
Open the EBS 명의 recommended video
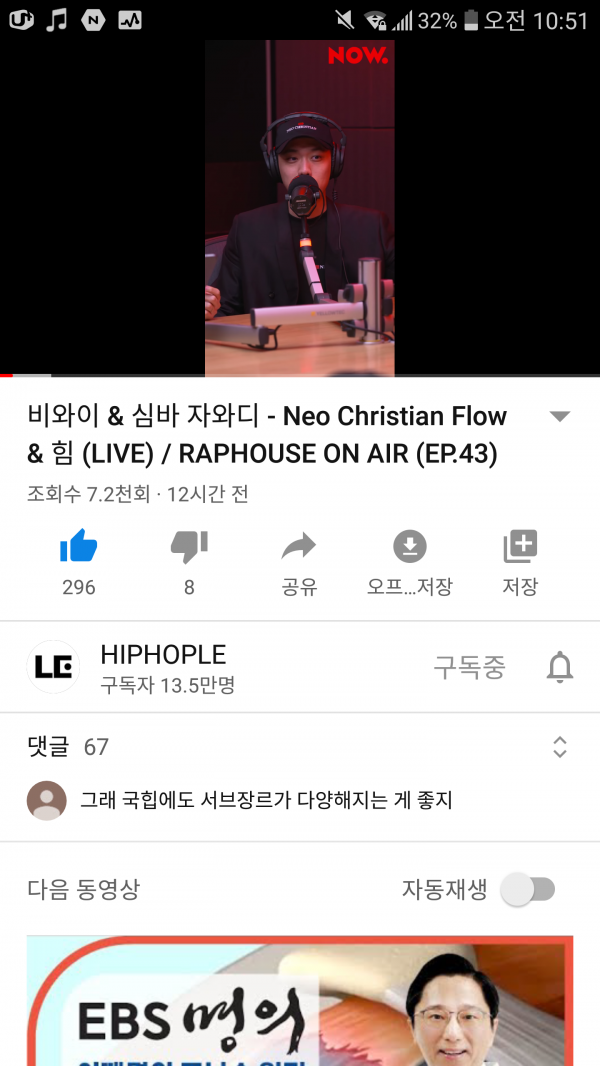point(300,1000)
